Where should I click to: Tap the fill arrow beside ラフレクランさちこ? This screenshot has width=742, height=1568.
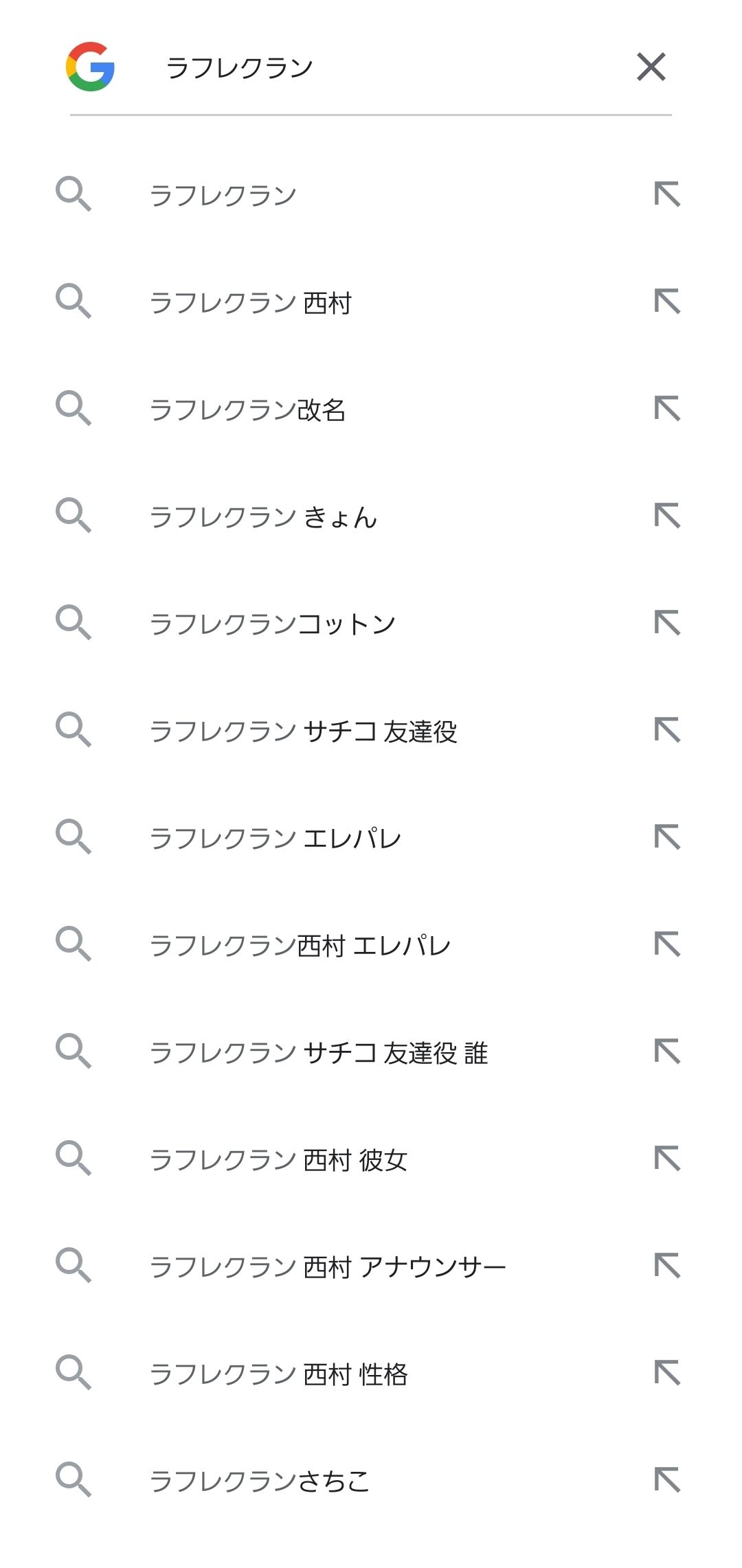[667, 1480]
